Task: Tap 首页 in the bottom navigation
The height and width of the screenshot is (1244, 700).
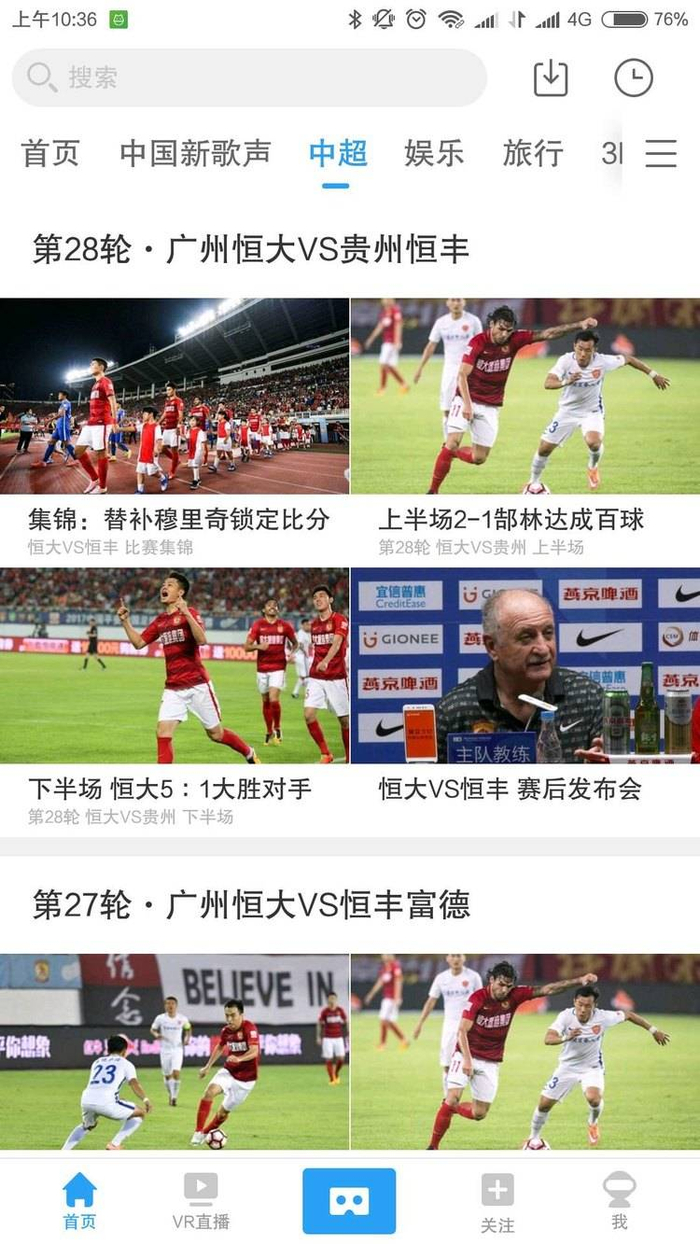Action: (80, 1201)
